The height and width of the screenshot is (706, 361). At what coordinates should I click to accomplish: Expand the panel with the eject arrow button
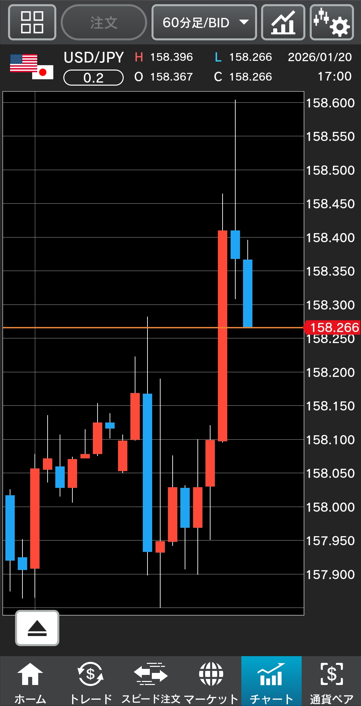37,628
